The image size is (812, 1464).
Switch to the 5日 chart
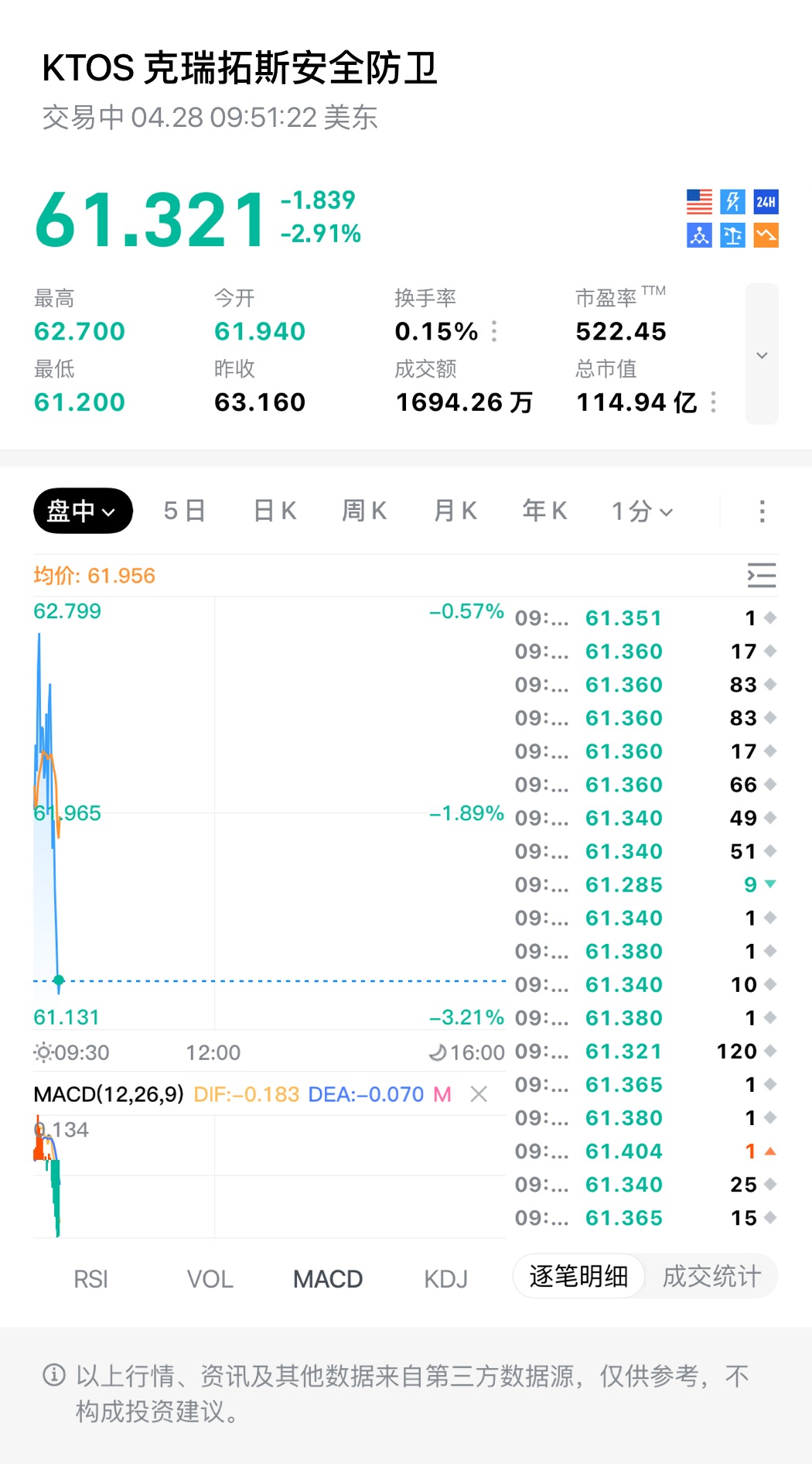tap(184, 511)
